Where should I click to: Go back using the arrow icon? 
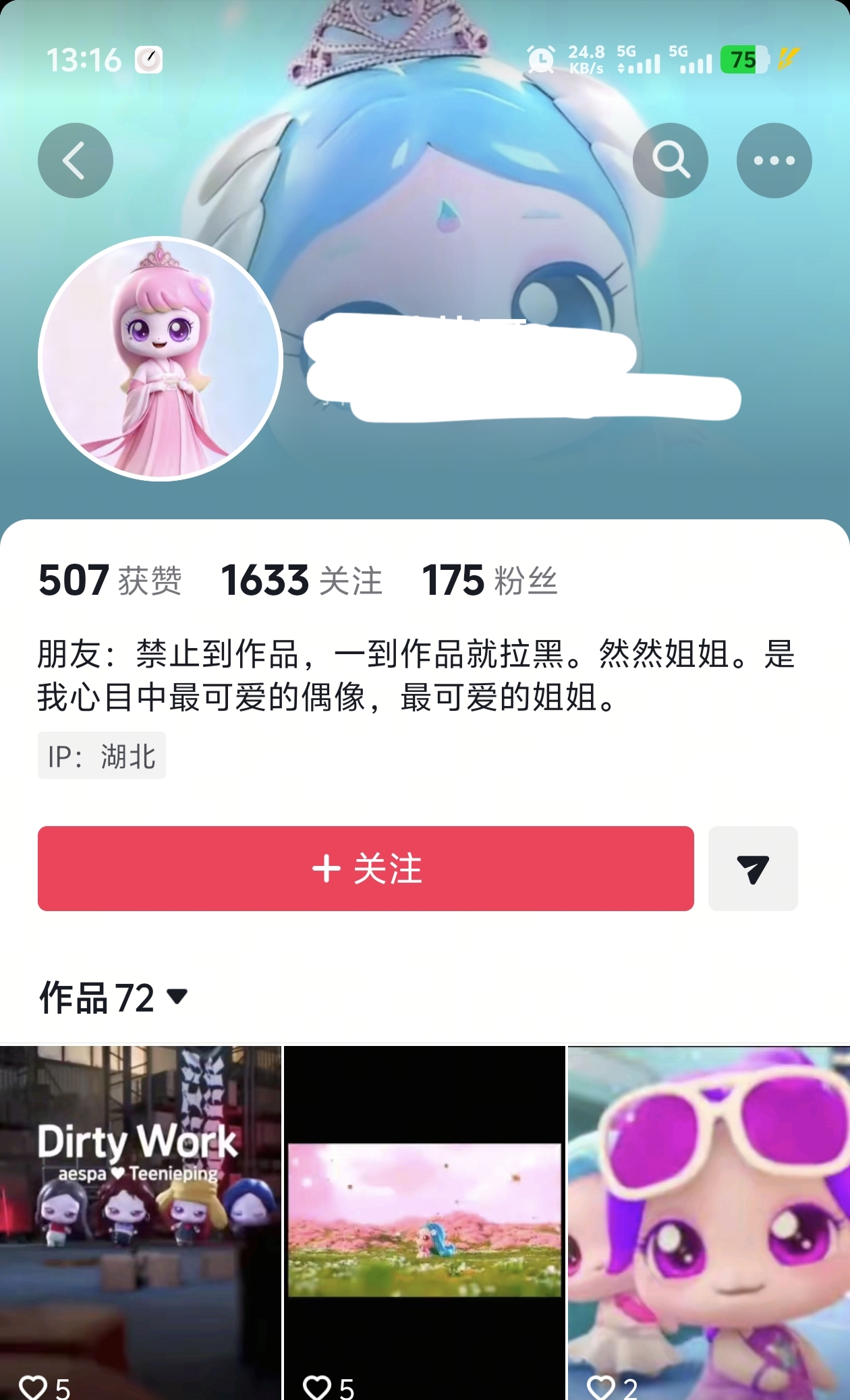pyautogui.click(x=75, y=161)
